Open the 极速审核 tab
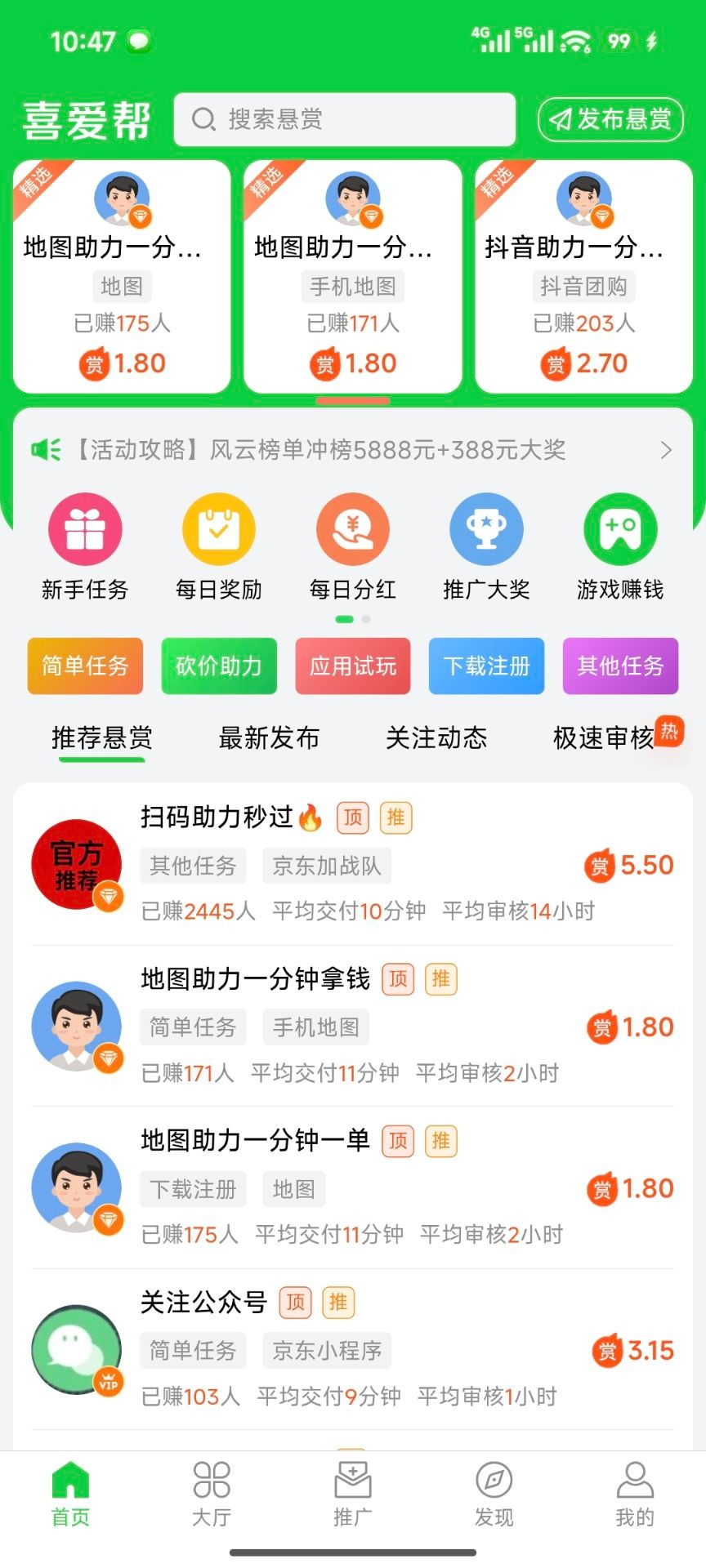706x1568 pixels. tap(601, 737)
